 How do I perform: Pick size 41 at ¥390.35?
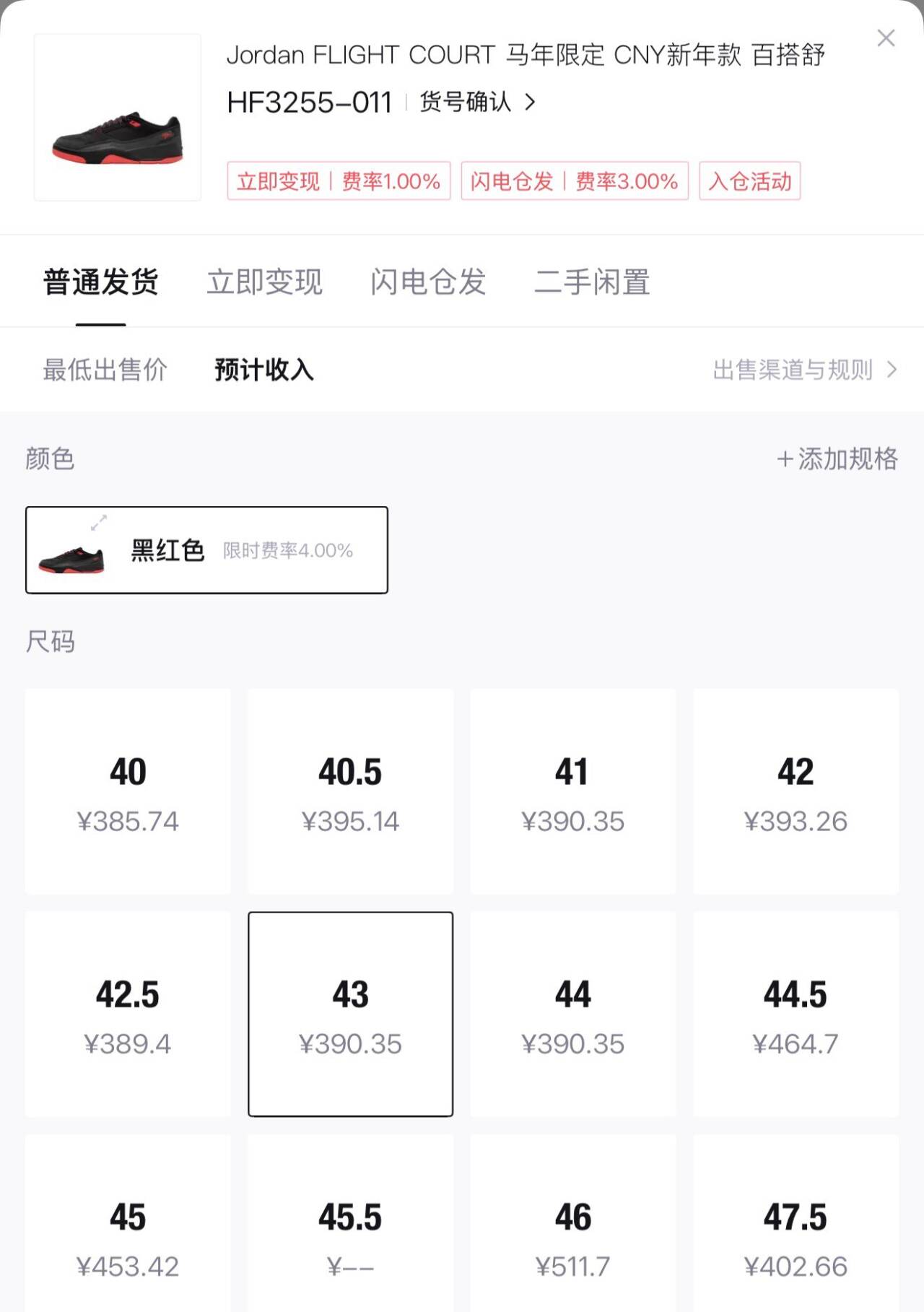[572, 791]
